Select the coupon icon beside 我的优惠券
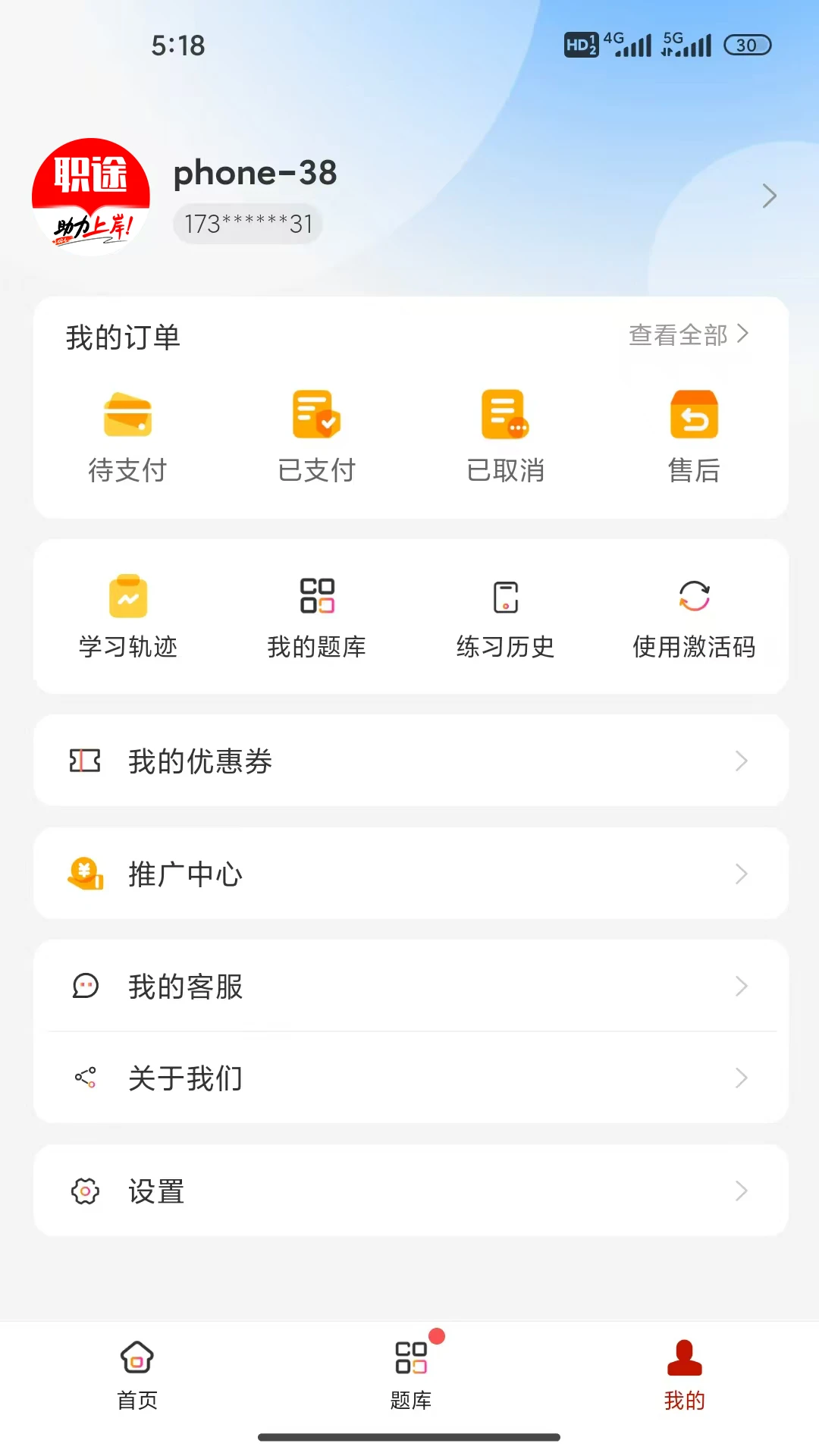819x1456 pixels. click(85, 761)
